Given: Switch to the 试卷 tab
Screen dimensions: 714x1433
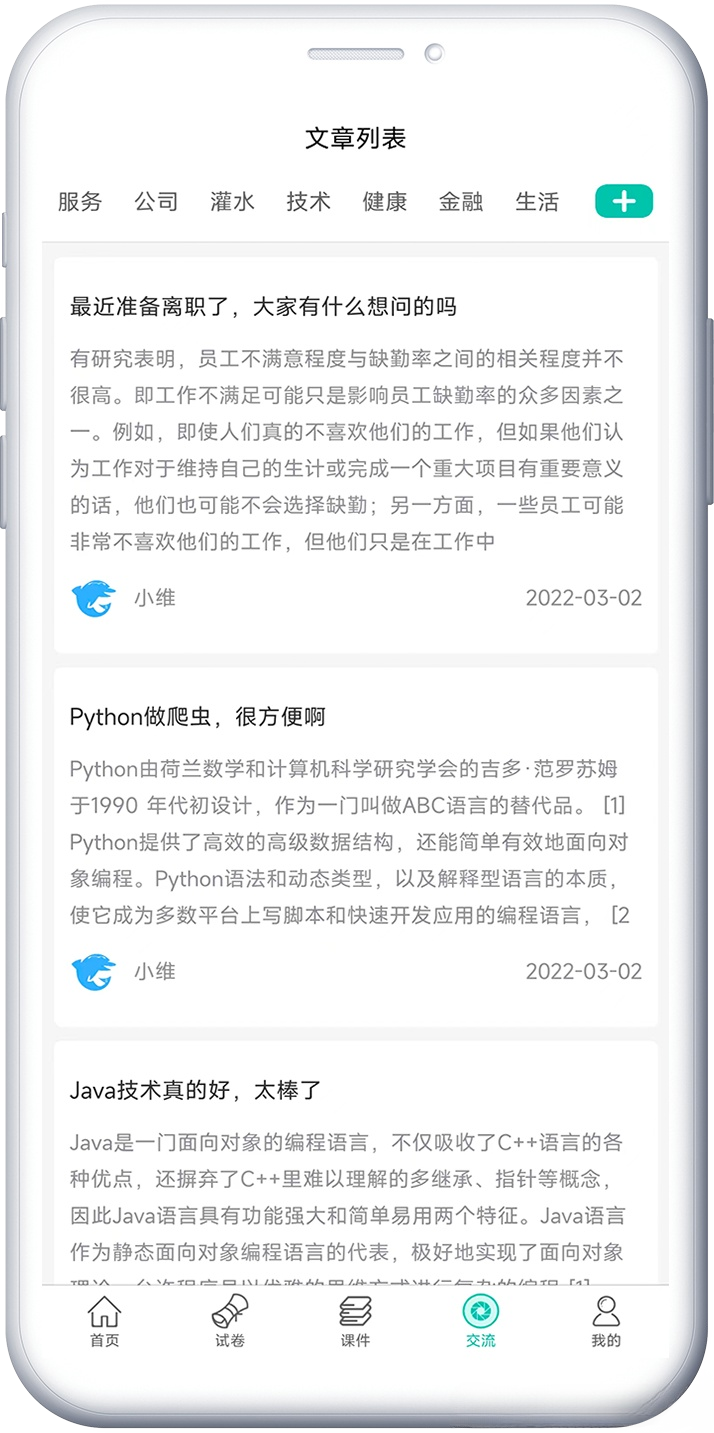Looking at the screenshot, I should tap(230, 1321).
